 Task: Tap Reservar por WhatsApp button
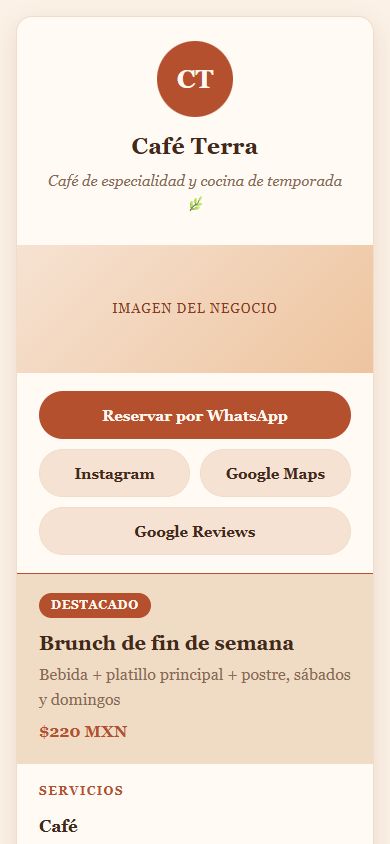tap(195, 415)
